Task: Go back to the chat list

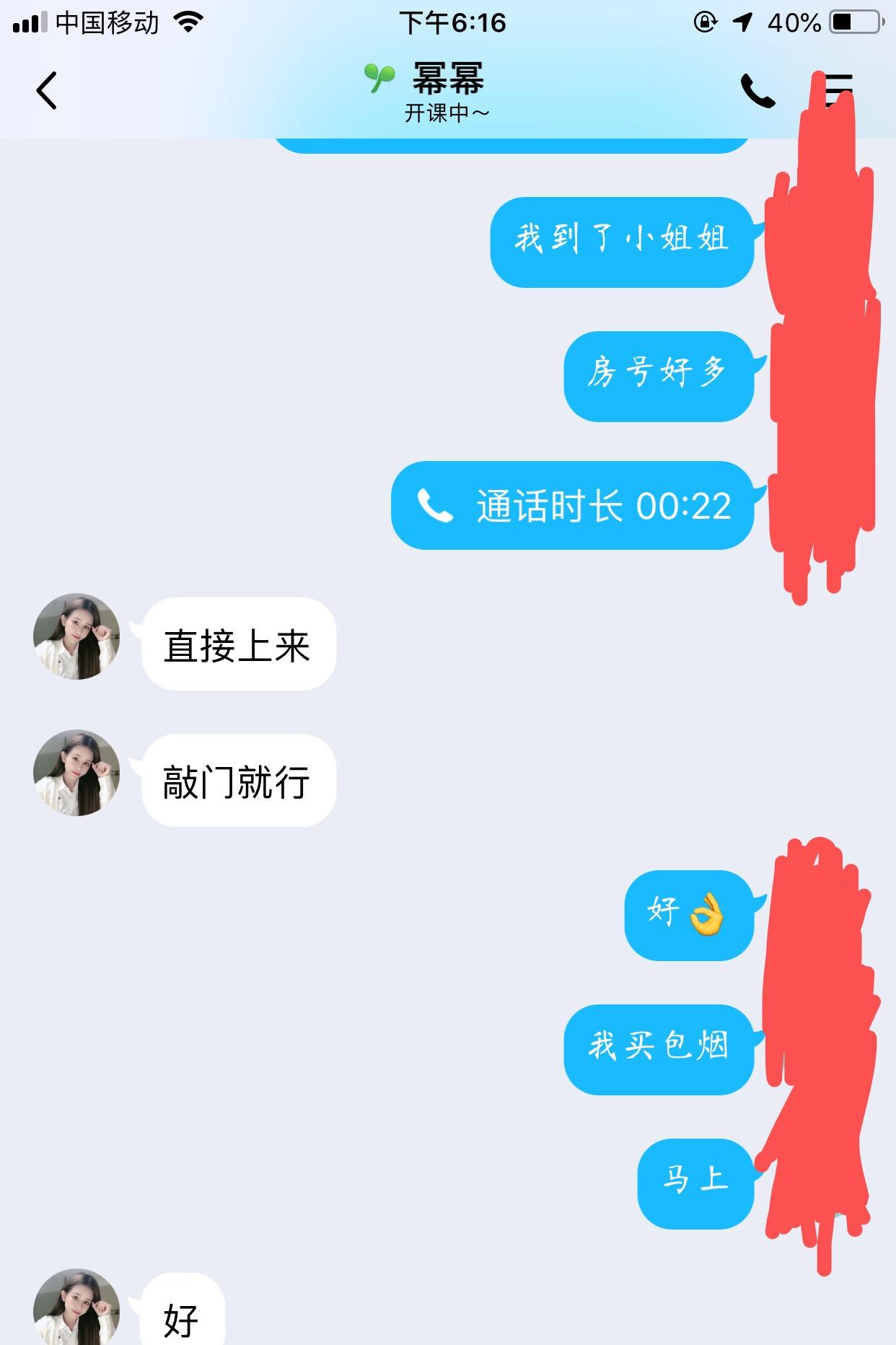Action: click(x=47, y=91)
